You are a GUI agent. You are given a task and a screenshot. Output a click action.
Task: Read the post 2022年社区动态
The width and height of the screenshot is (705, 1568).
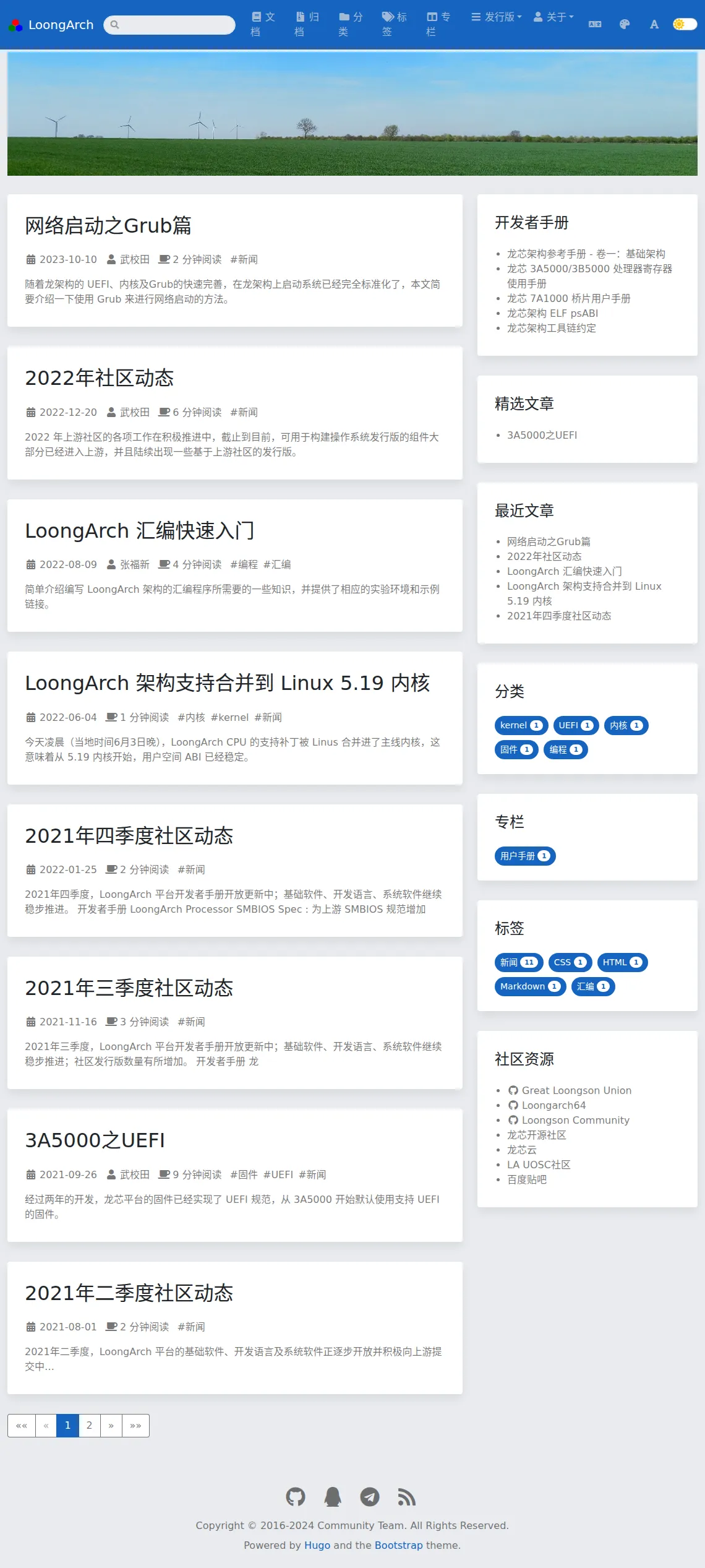click(x=99, y=378)
